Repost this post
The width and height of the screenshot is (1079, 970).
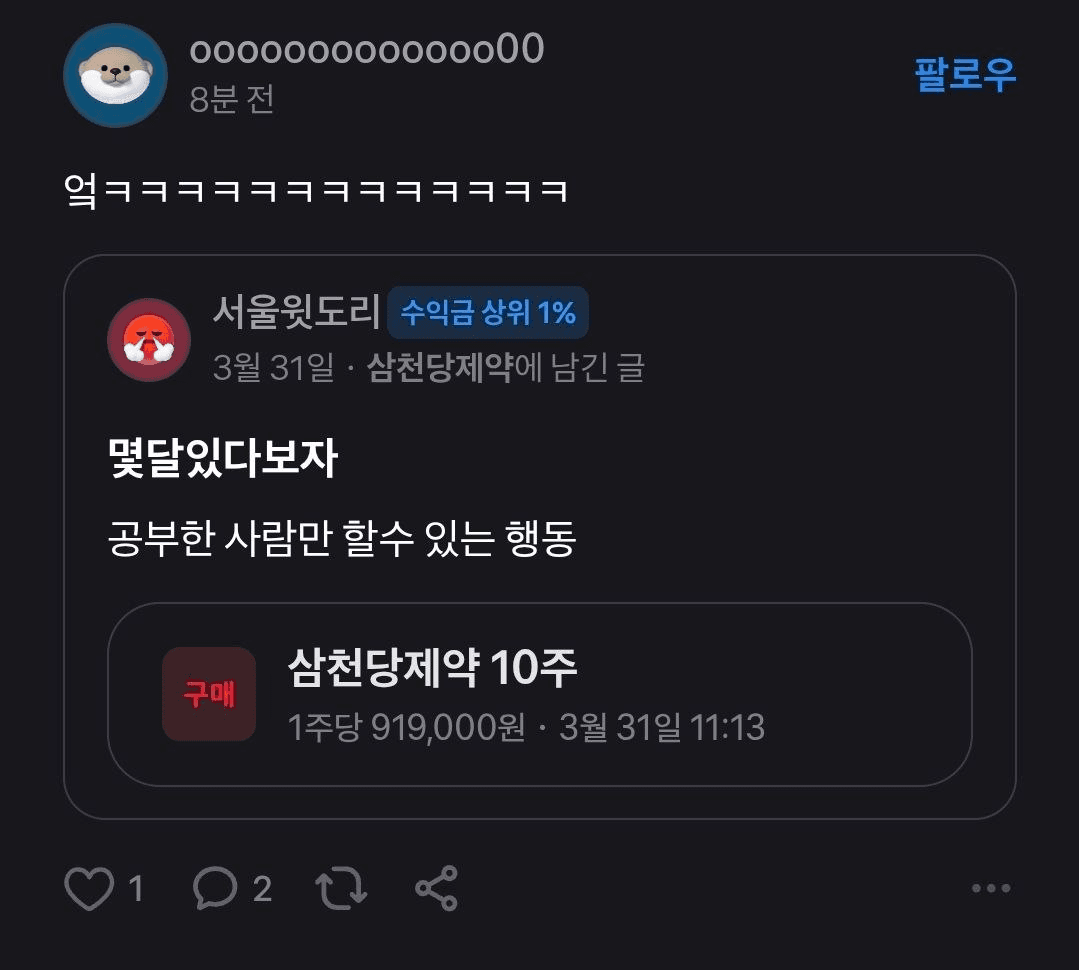(x=340, y=888)
